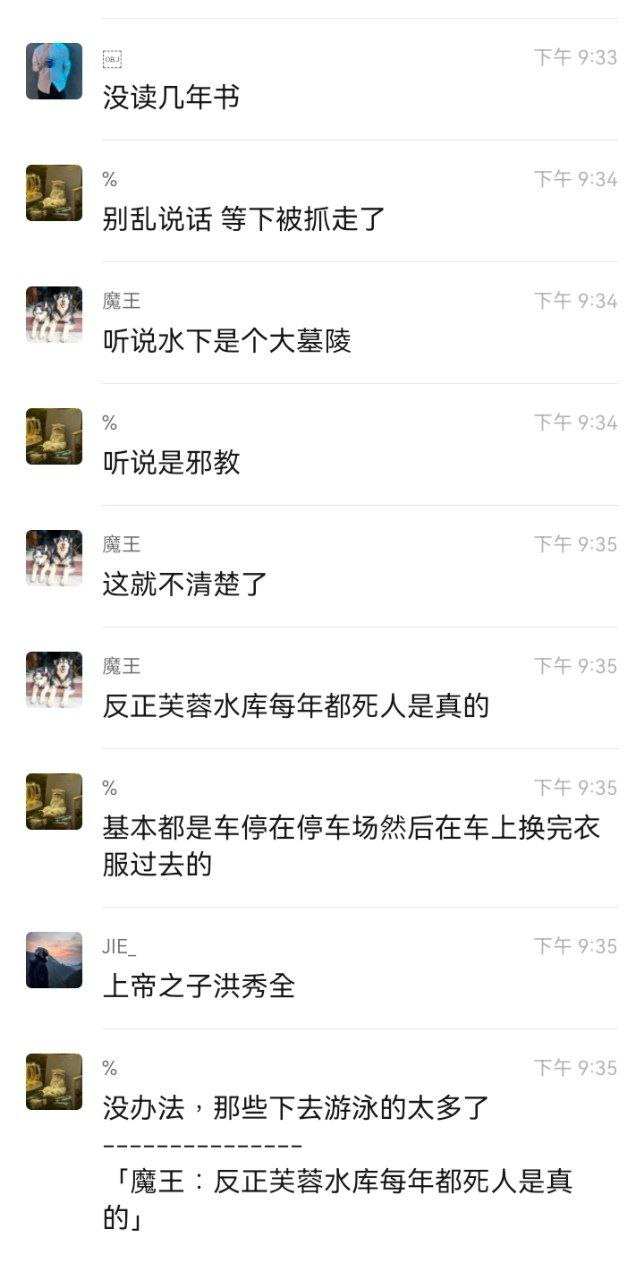Screen dimensions: 644x1280
Task: Open 魔王's avatar next to 听说水下是个大墓陵
Action: click(54, 315)
